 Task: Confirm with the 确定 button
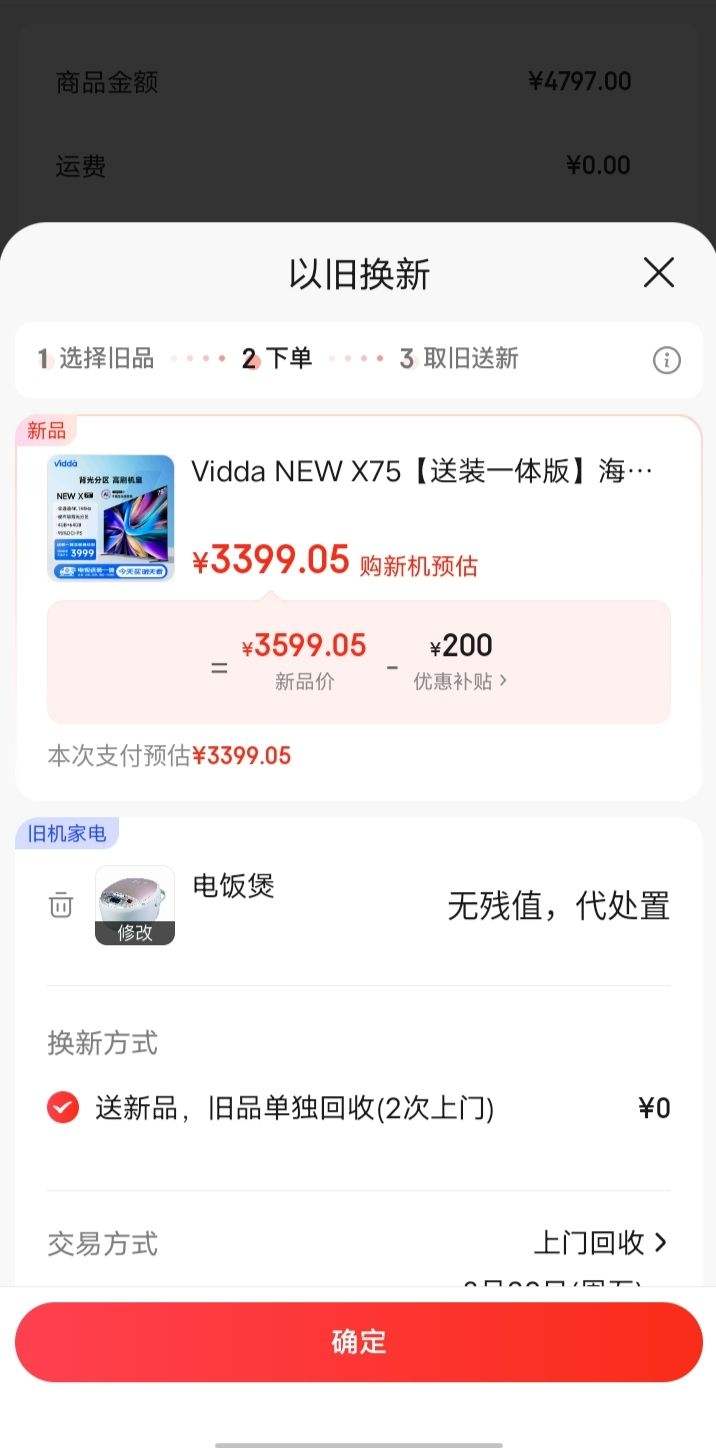[x=359, y=1342]
